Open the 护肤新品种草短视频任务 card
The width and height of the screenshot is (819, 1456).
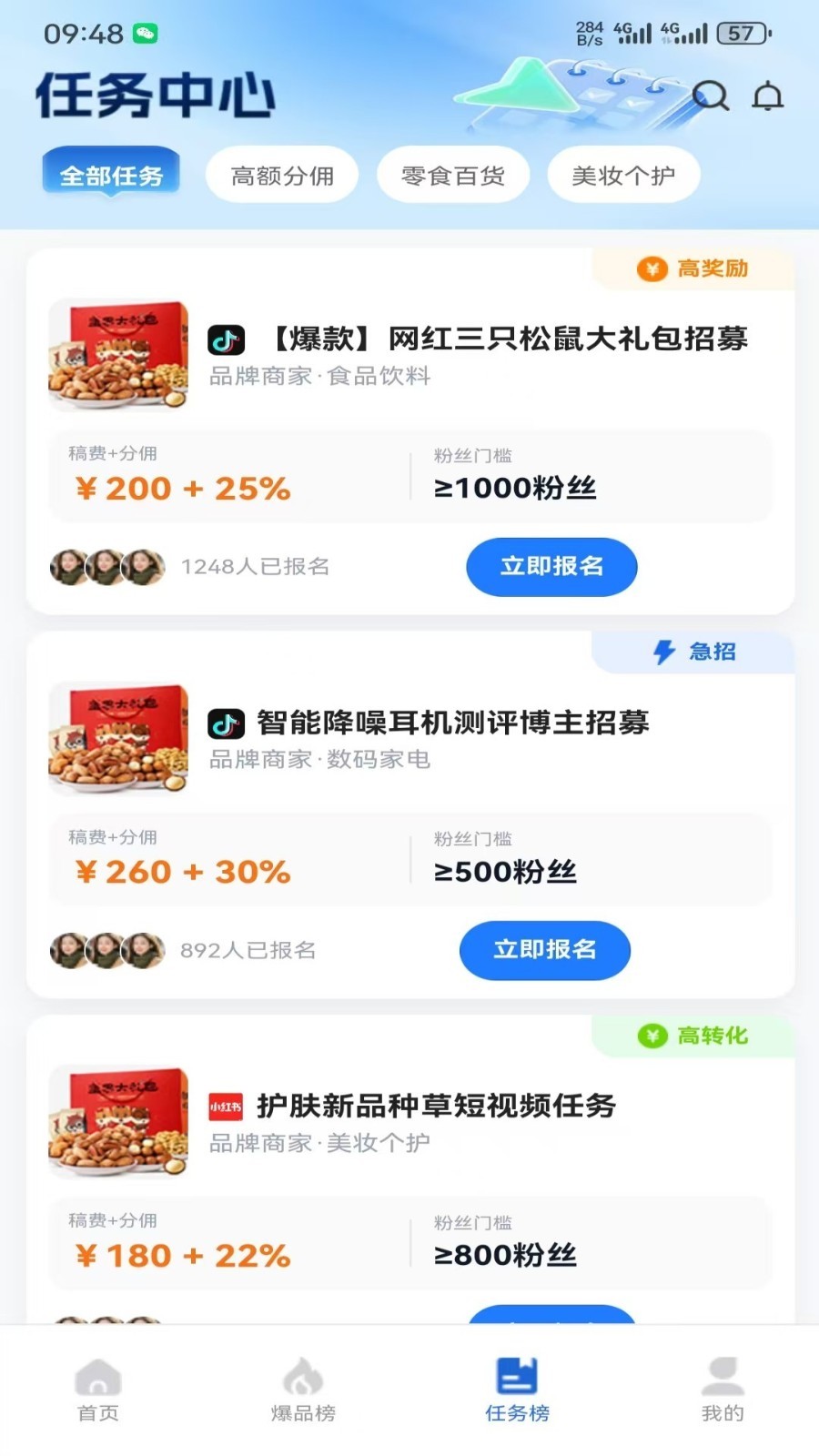pyautogui.click(x=410, y=1170)
